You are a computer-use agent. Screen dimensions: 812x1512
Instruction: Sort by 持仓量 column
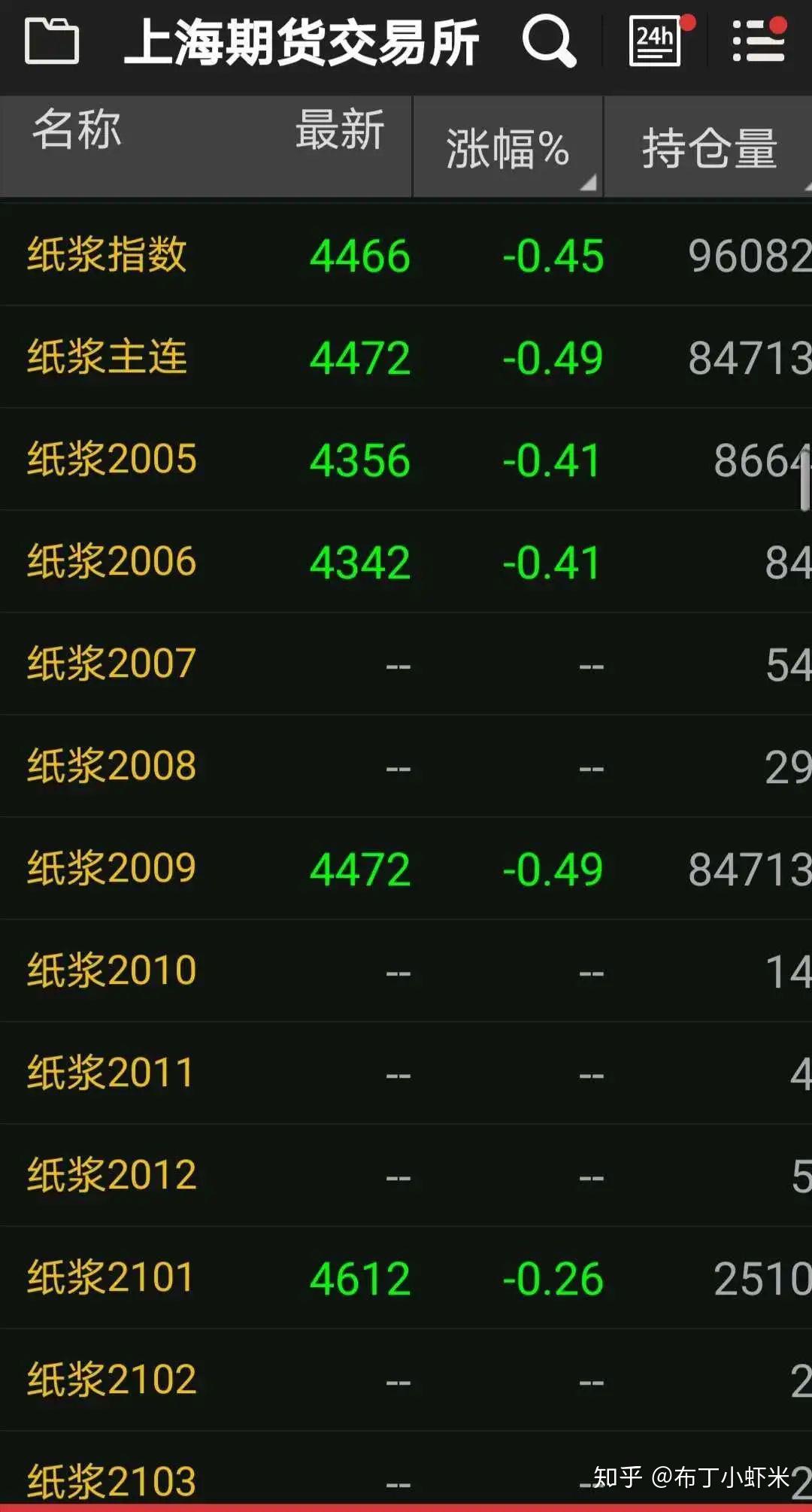click(x=709, y=147)
